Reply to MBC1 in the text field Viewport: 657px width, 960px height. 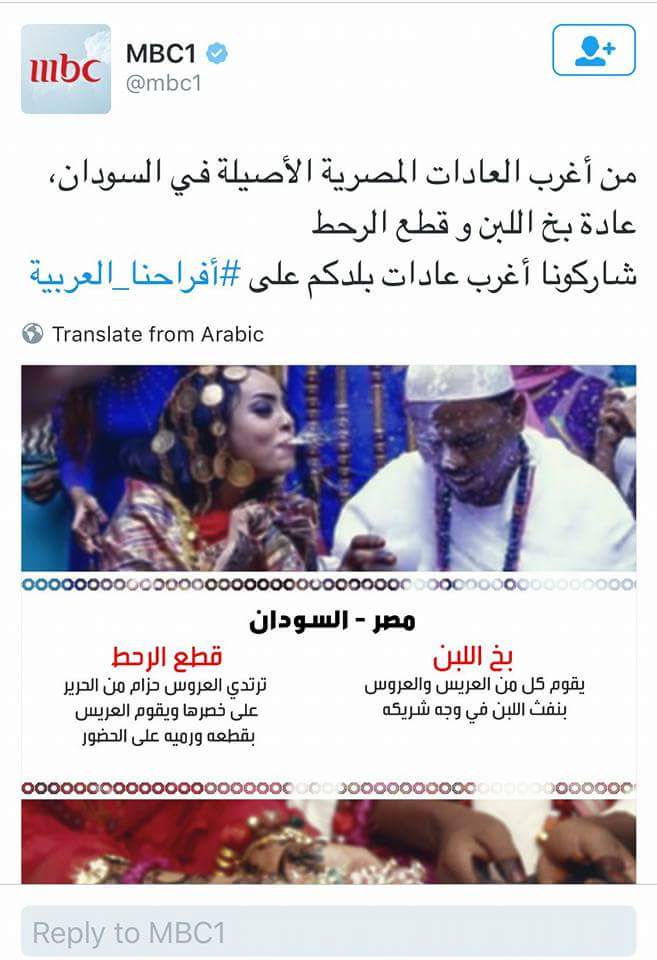(328, 933)
